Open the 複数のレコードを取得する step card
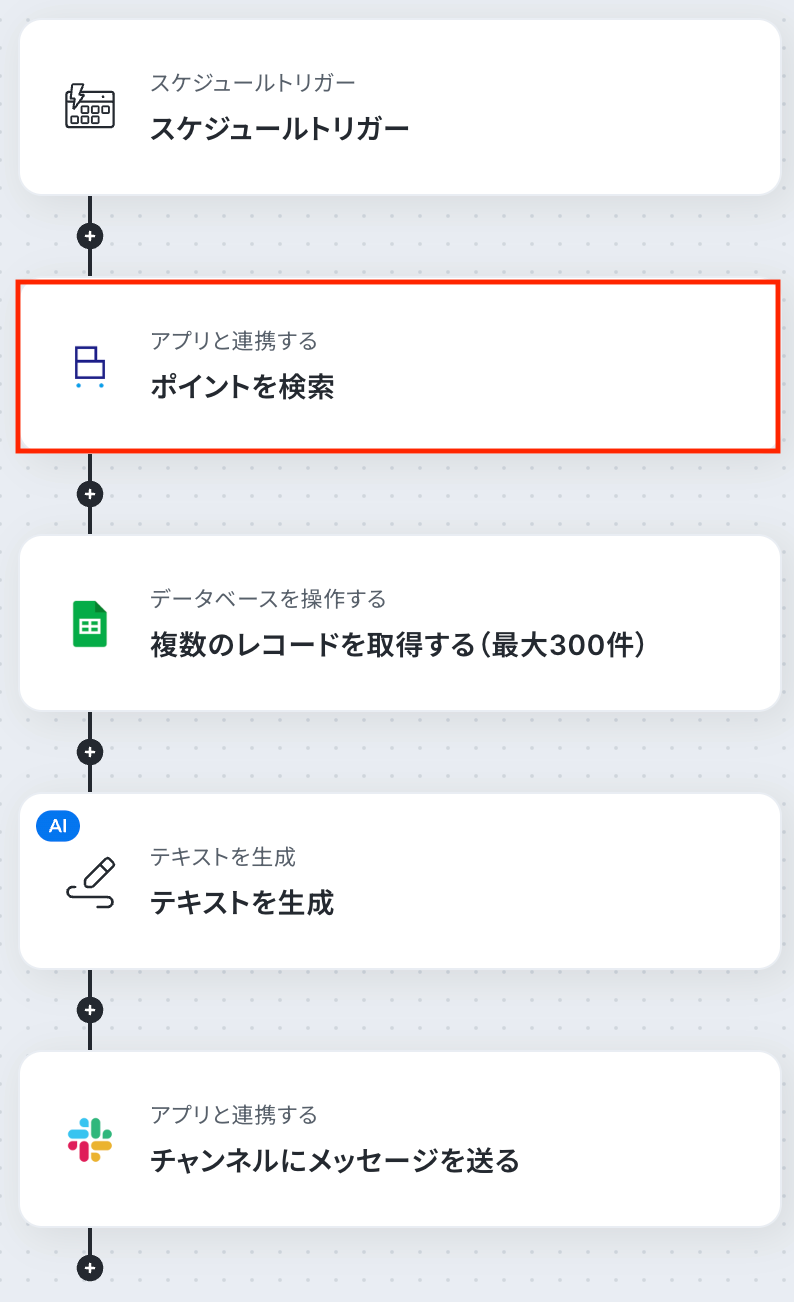The height and width of the screenshot is (1302, 794). click(399, 624)
